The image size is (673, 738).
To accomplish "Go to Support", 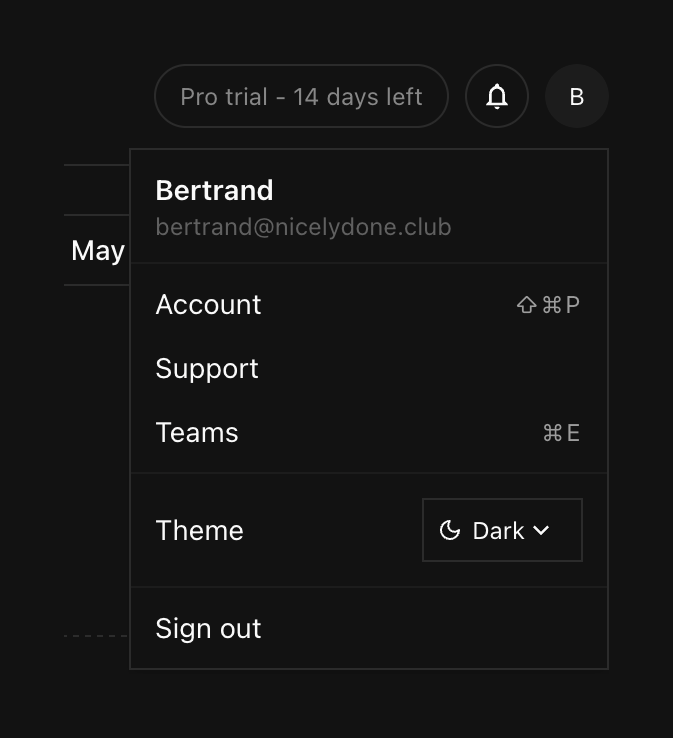I will (x=207, y=369).
